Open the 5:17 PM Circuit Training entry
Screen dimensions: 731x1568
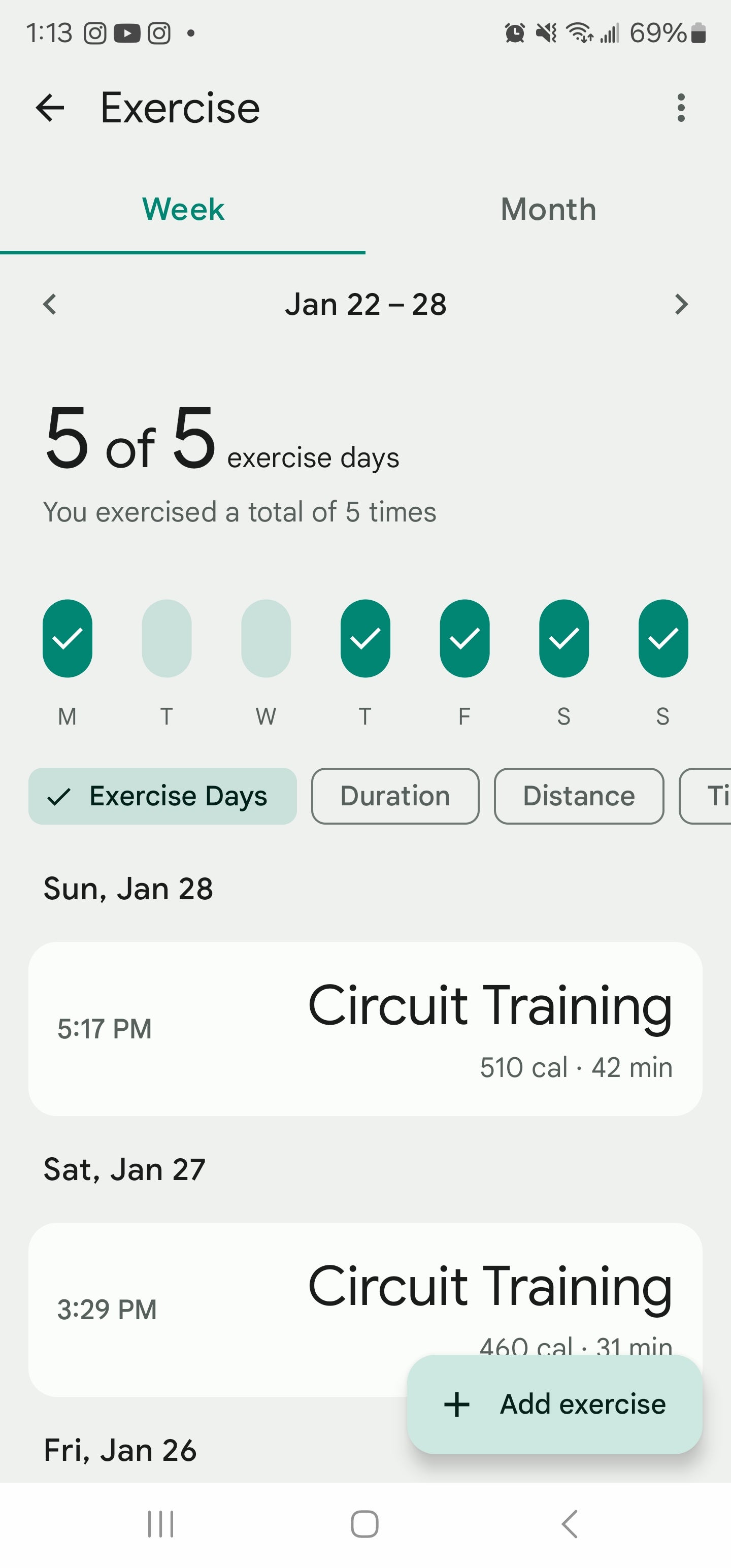click(x=365, y=1029)
